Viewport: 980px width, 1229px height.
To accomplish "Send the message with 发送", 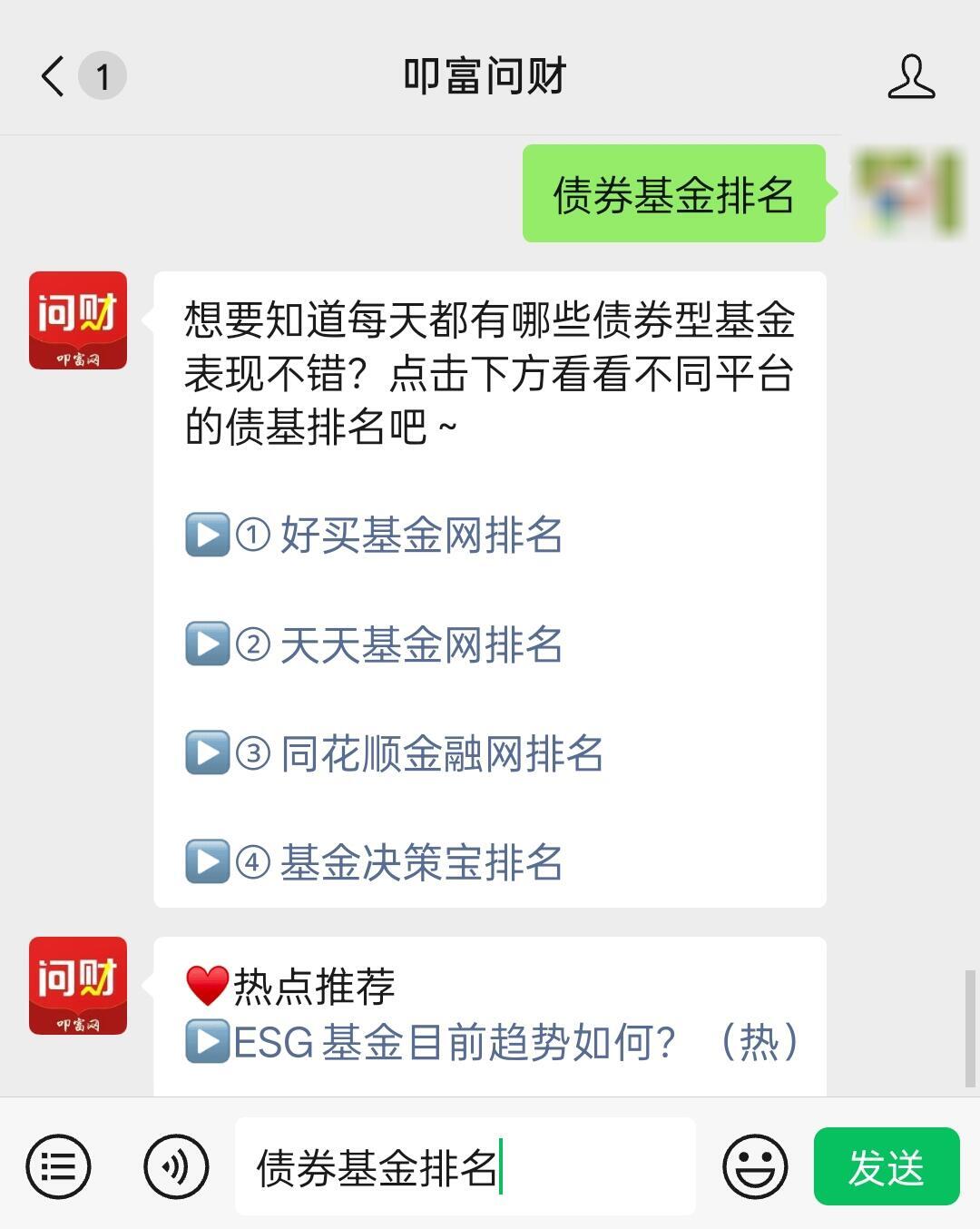I will pos(886,1166).
